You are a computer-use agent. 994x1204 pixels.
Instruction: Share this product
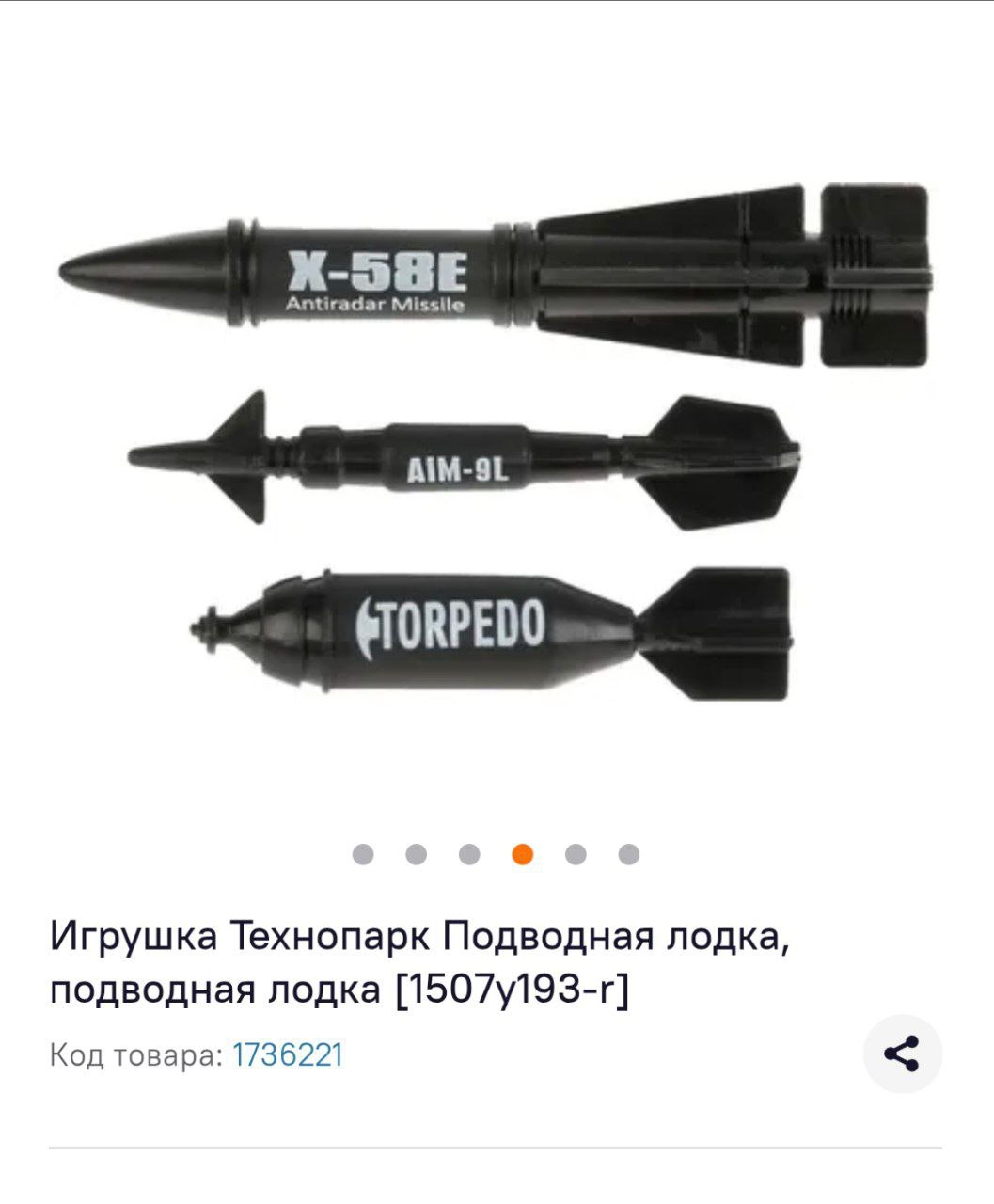point(902,1053)
